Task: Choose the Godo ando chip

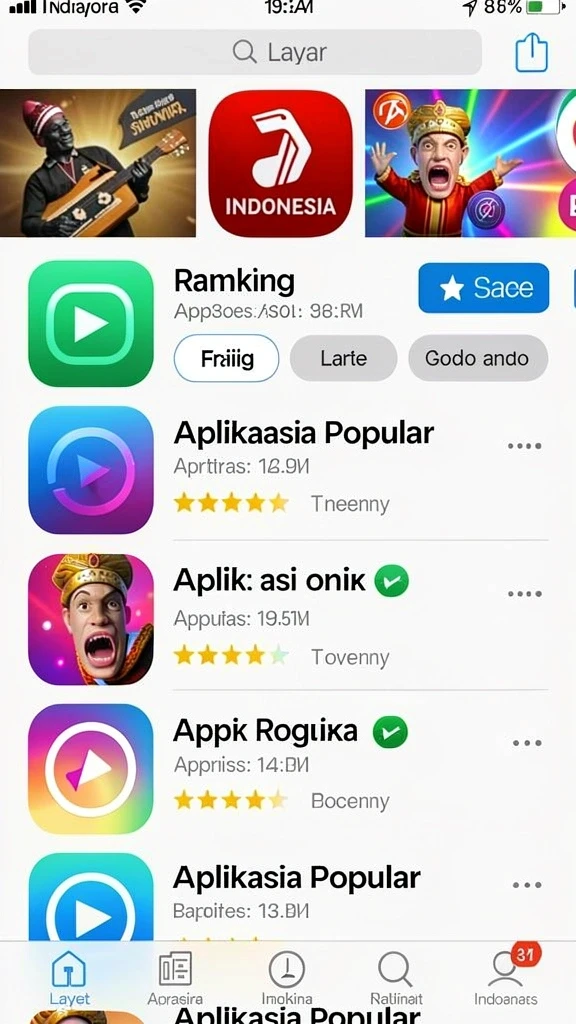Action: click(x=477, y=358)
